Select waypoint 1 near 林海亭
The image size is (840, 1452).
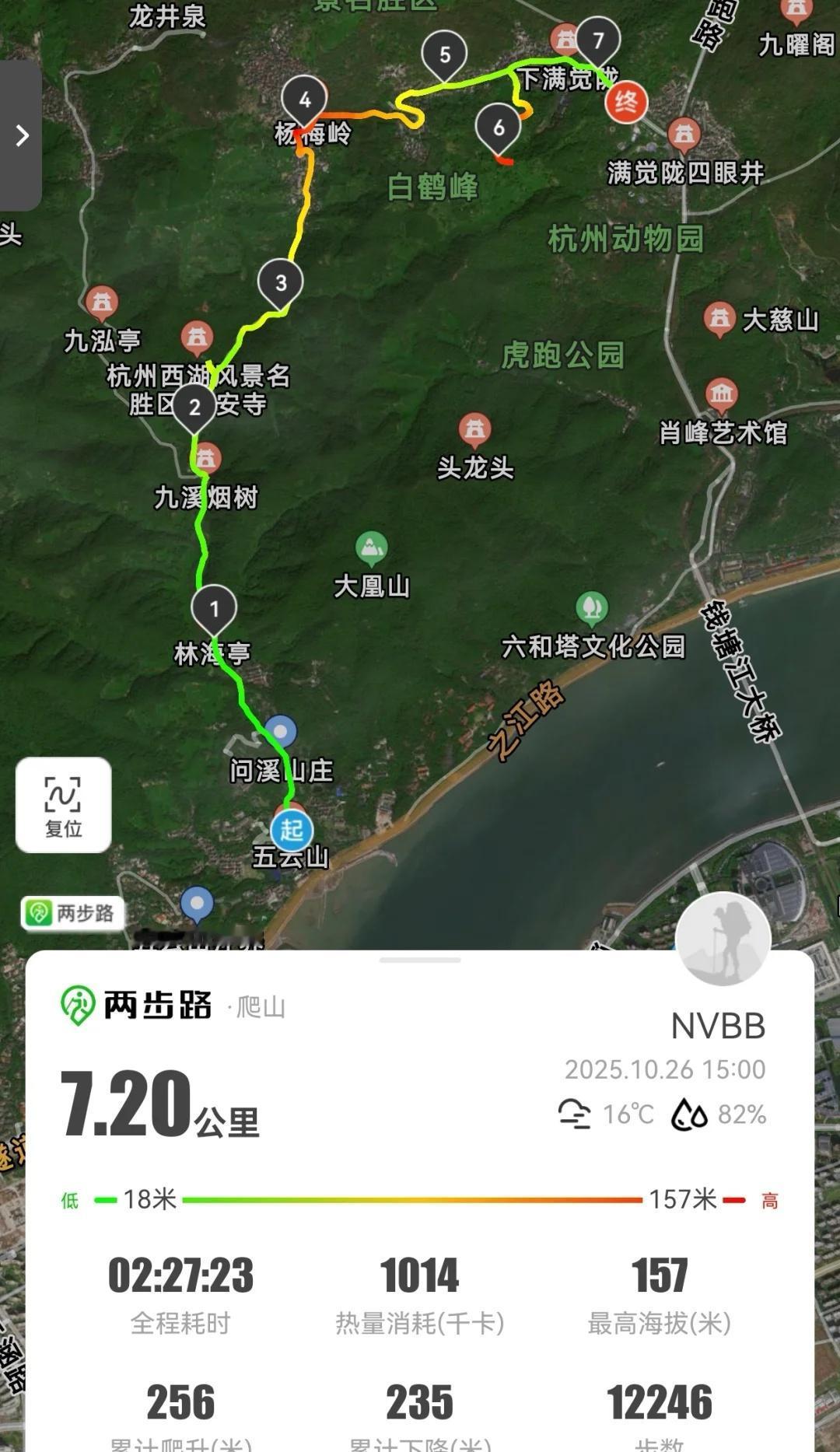pyautogui.click(x=215, y=611)
